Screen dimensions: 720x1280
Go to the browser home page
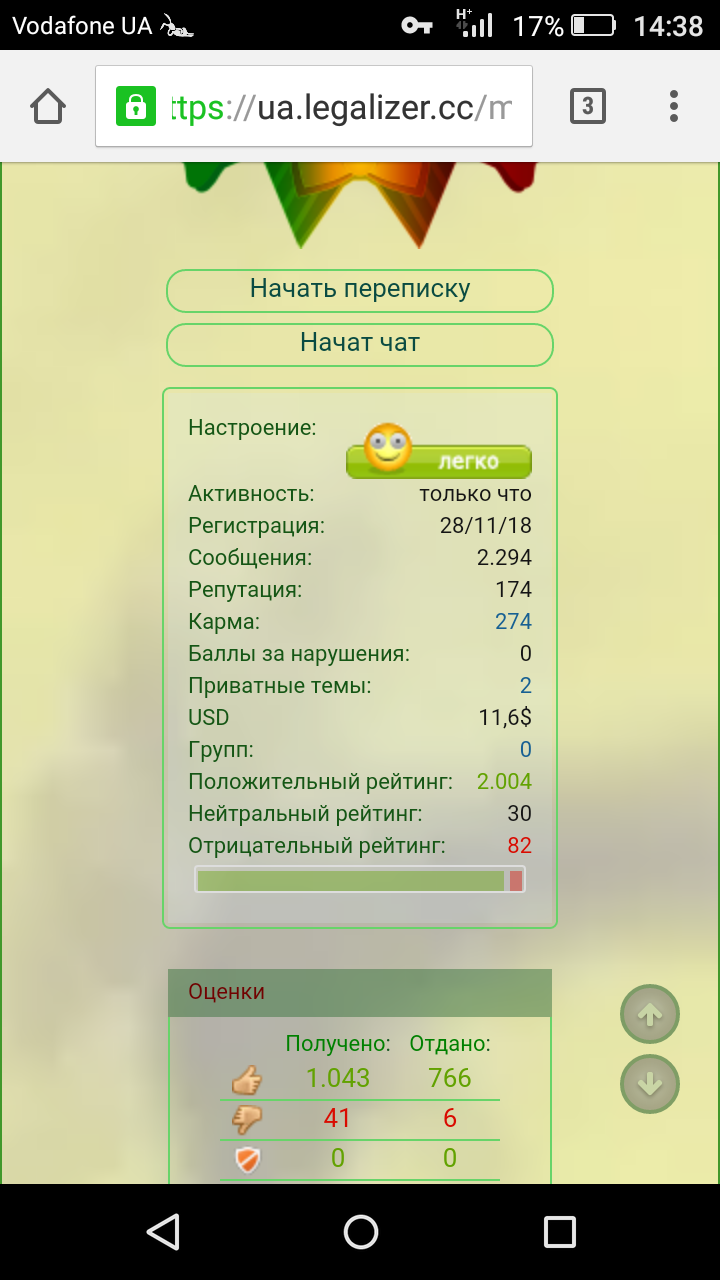pyautogui.click(x=48, y=106)
